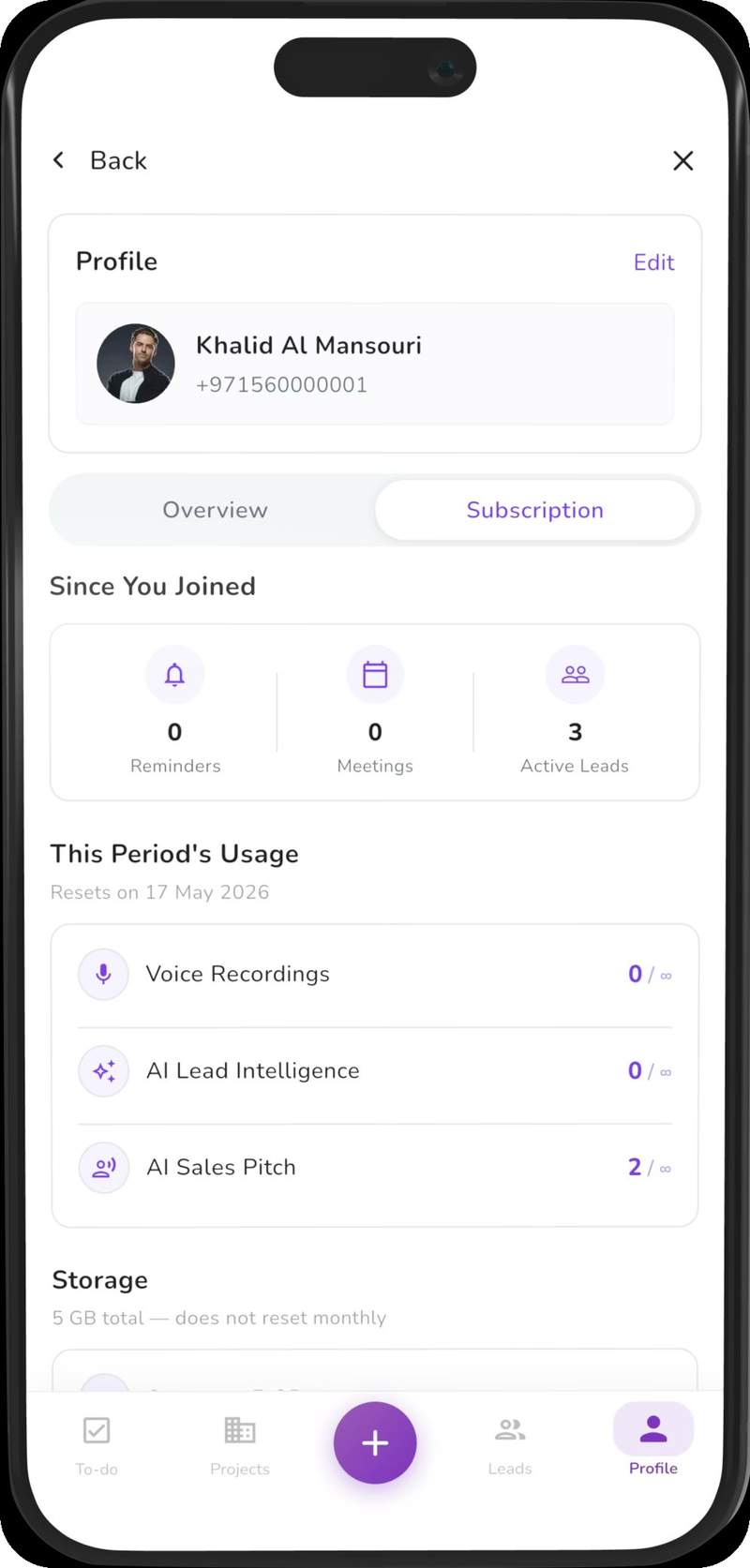Open Khalid Al Mansouri's profile photo
The width and height of the screenshot is (750, 1568).
(136, 364)
